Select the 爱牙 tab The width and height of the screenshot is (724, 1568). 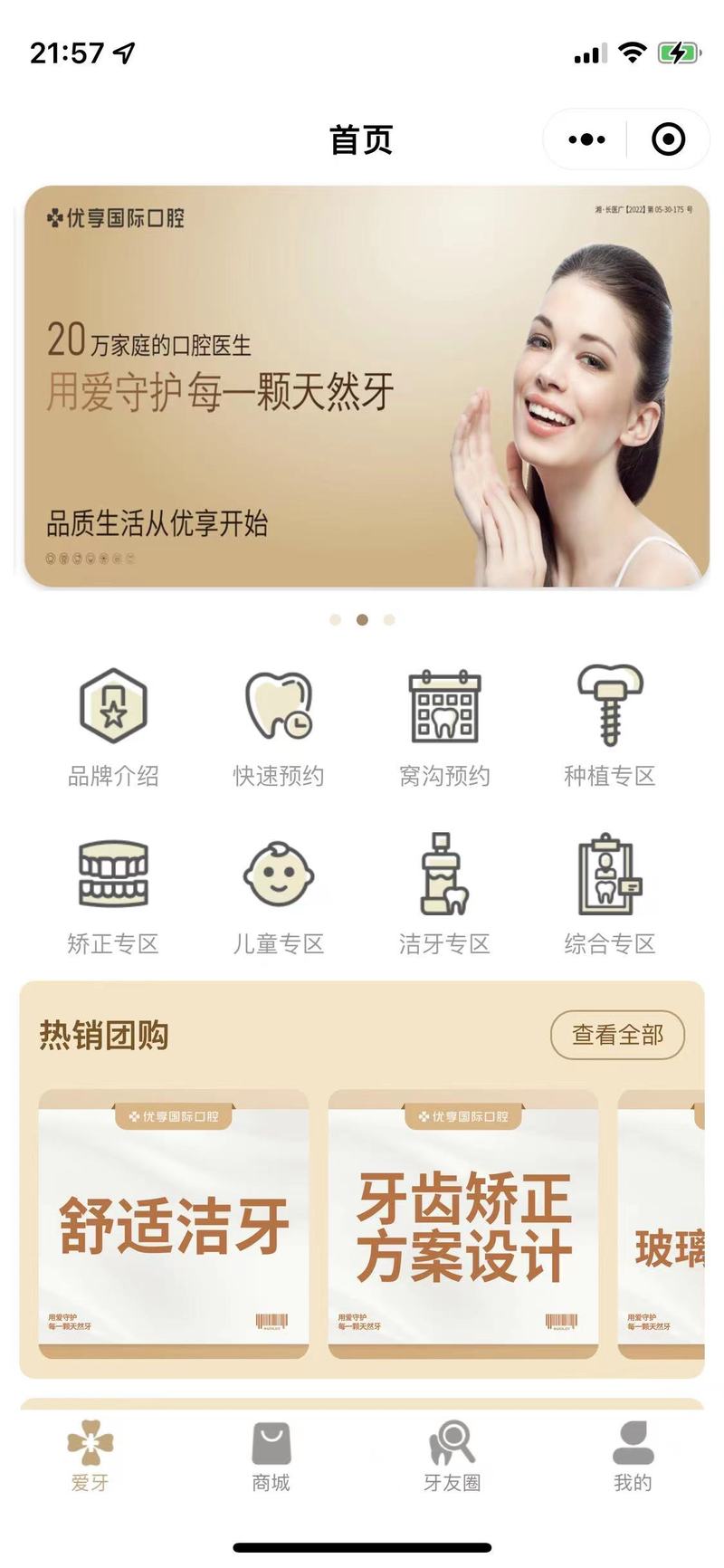[x=90, y=1456]
